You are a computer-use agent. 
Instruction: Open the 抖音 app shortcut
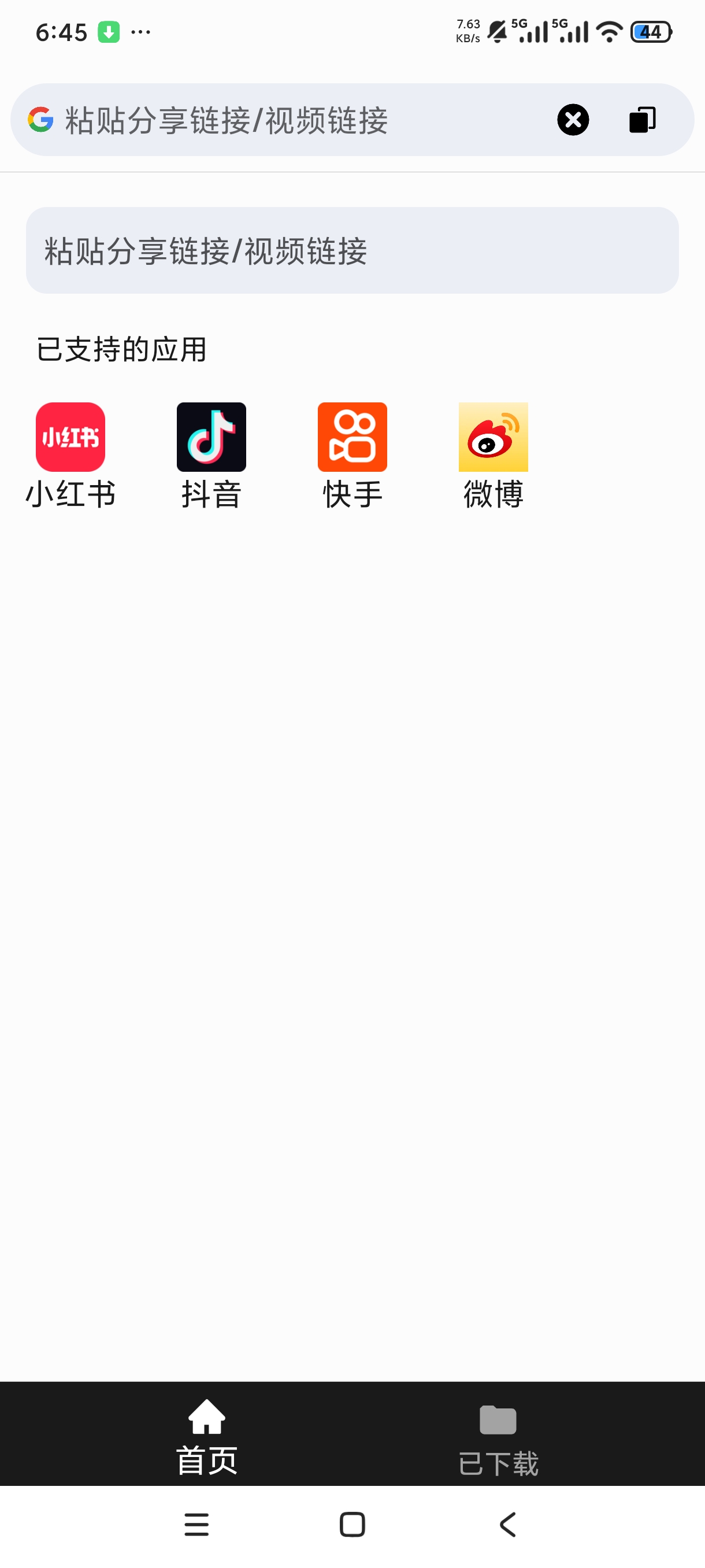(x=211, y=455)
